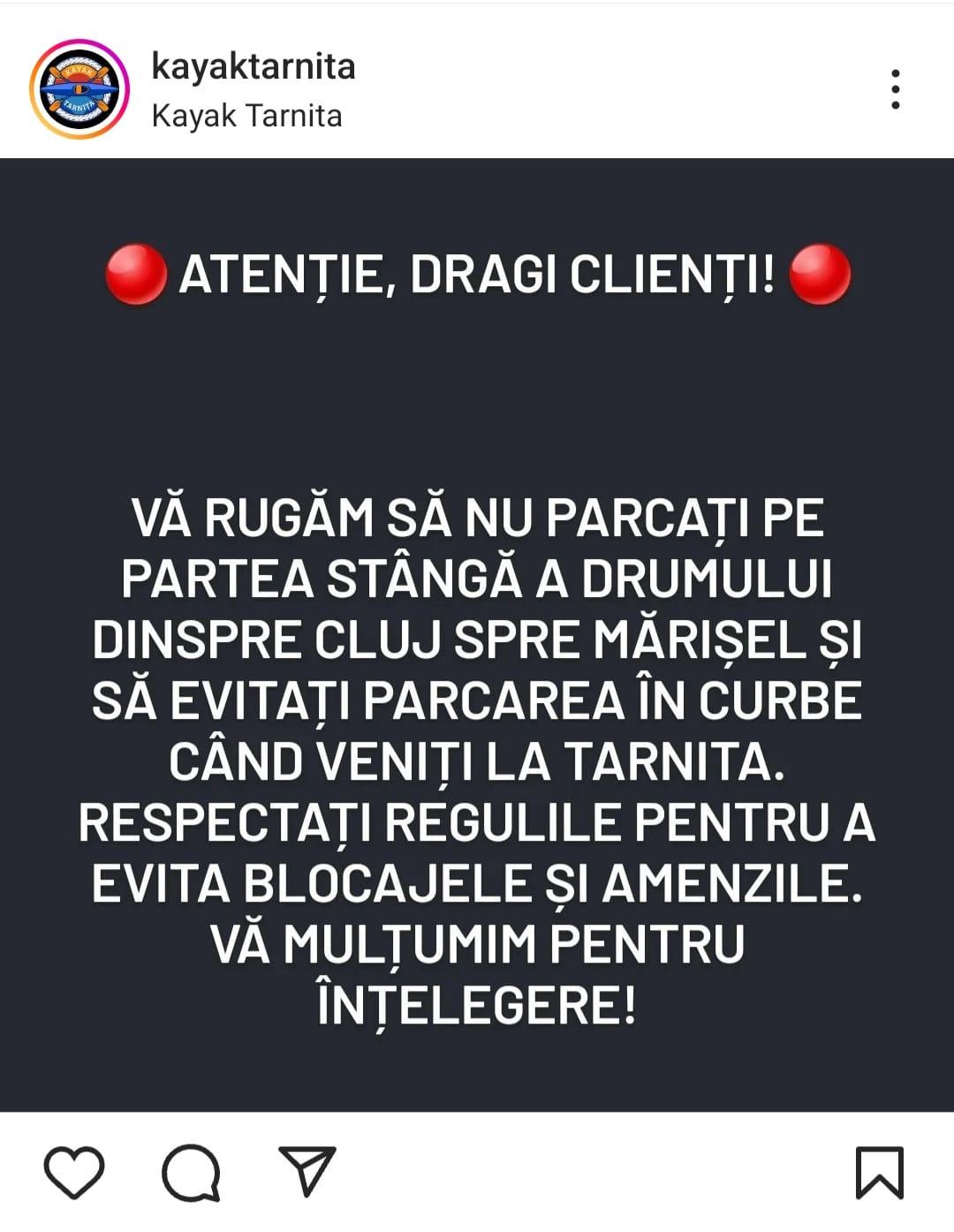Open the post overflow menu
This screenshot has height=1232, width=954.
(x=895, y=89)
